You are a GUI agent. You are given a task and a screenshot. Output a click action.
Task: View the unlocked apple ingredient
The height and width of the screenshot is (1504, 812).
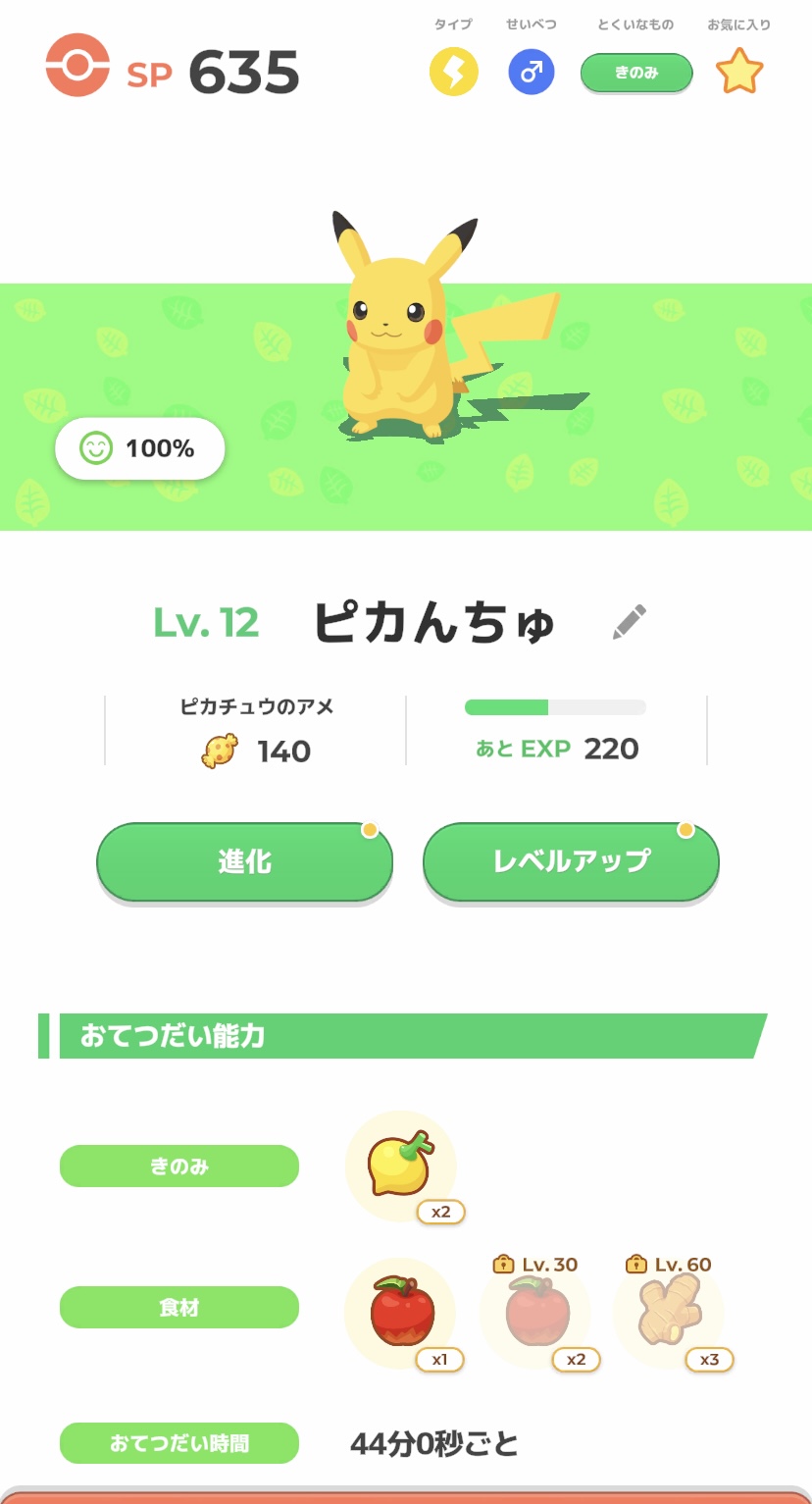[401, 1312]
